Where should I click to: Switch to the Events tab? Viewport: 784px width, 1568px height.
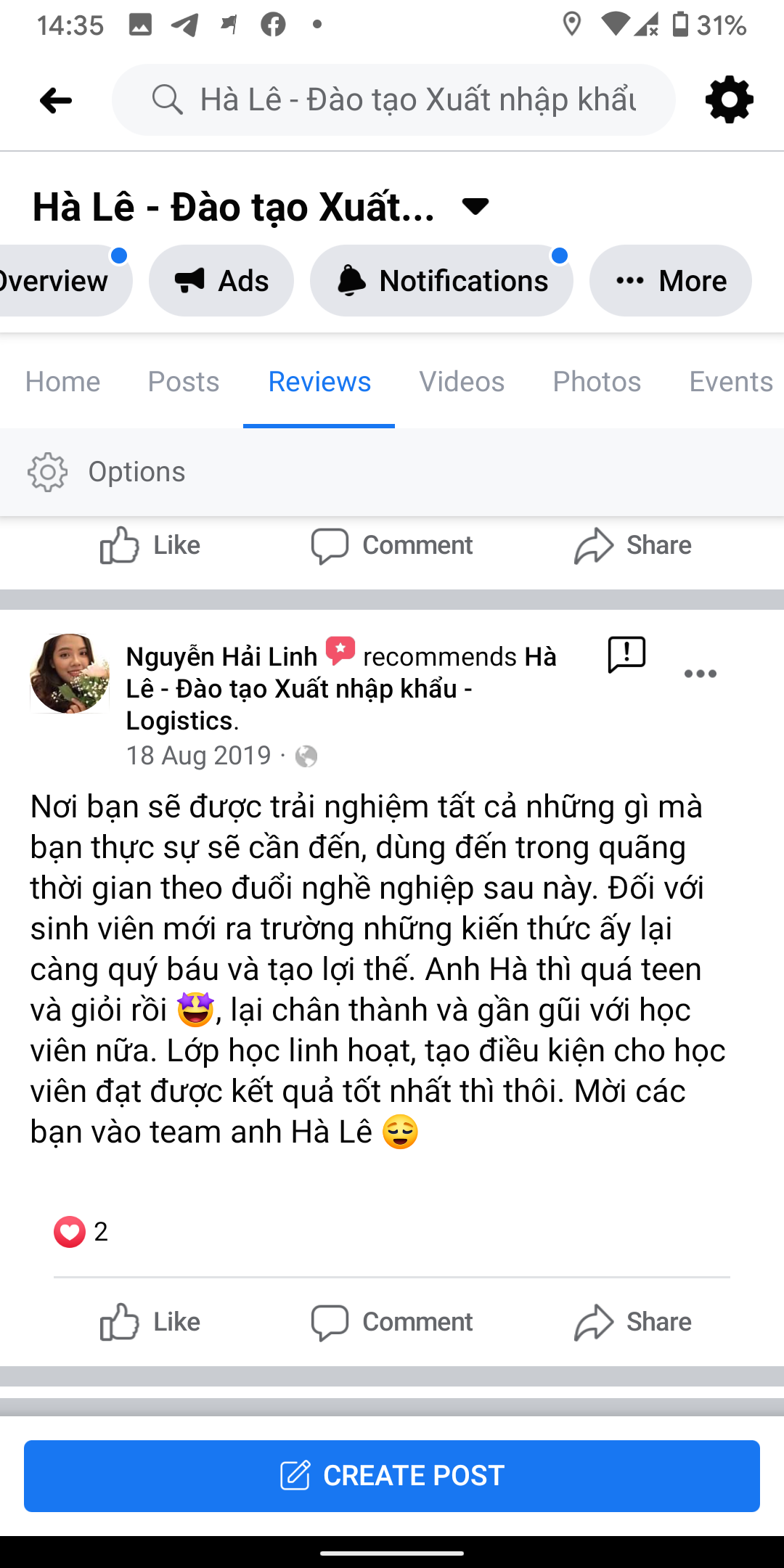point(730,382)
